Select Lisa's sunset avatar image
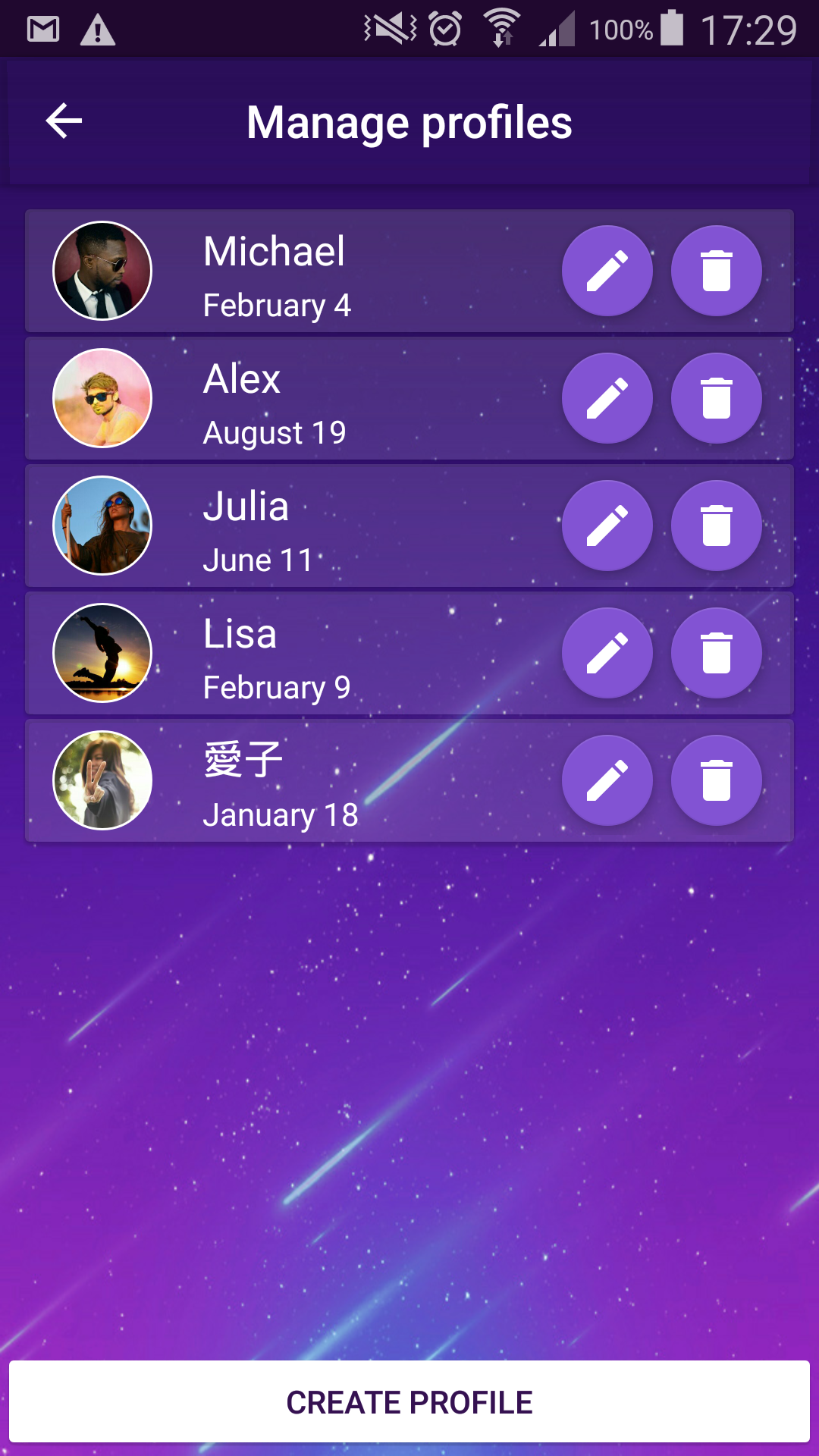 tap(102, 652)
